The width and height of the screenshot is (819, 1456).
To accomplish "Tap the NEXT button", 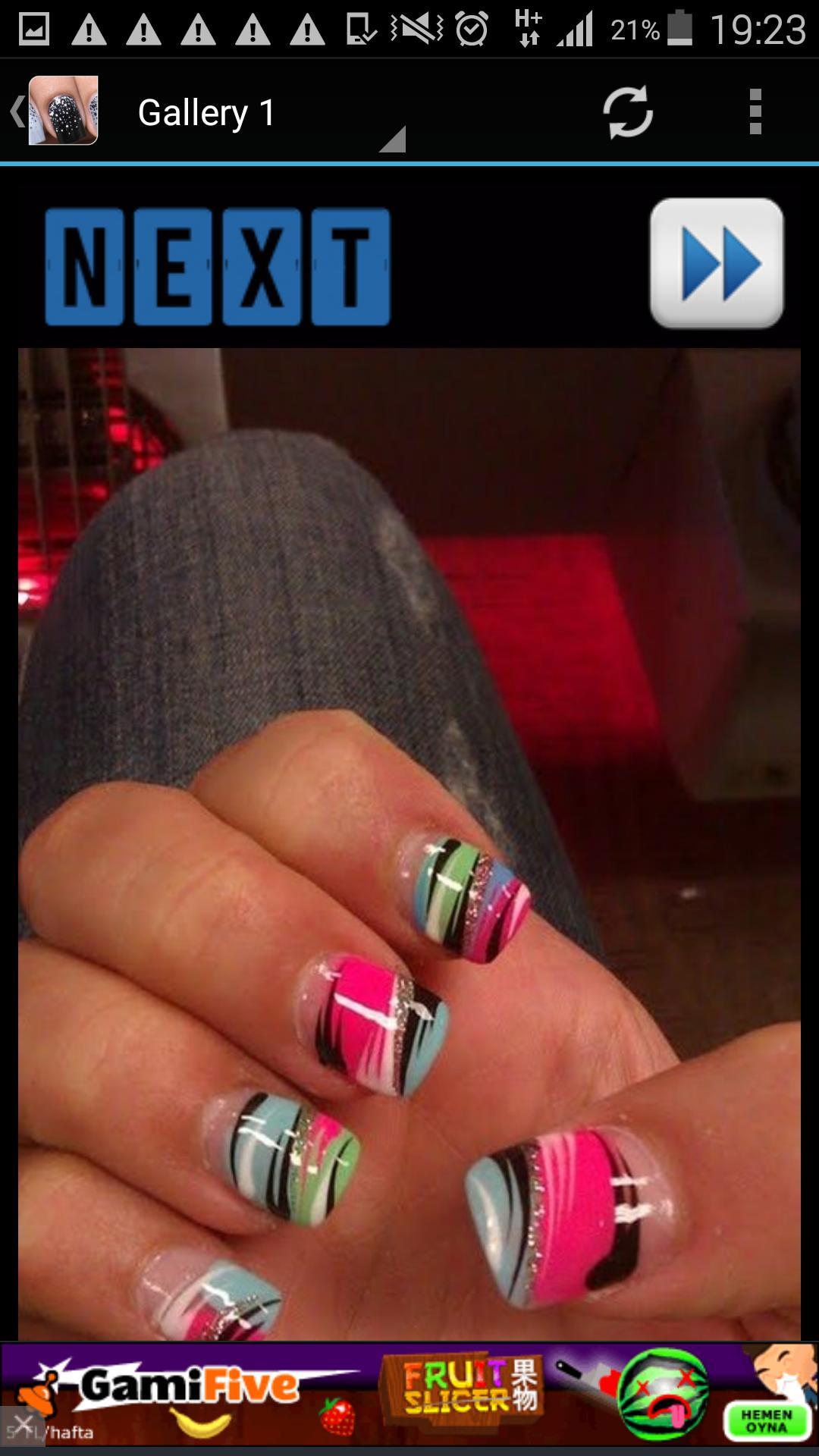I will coord(218,267).
